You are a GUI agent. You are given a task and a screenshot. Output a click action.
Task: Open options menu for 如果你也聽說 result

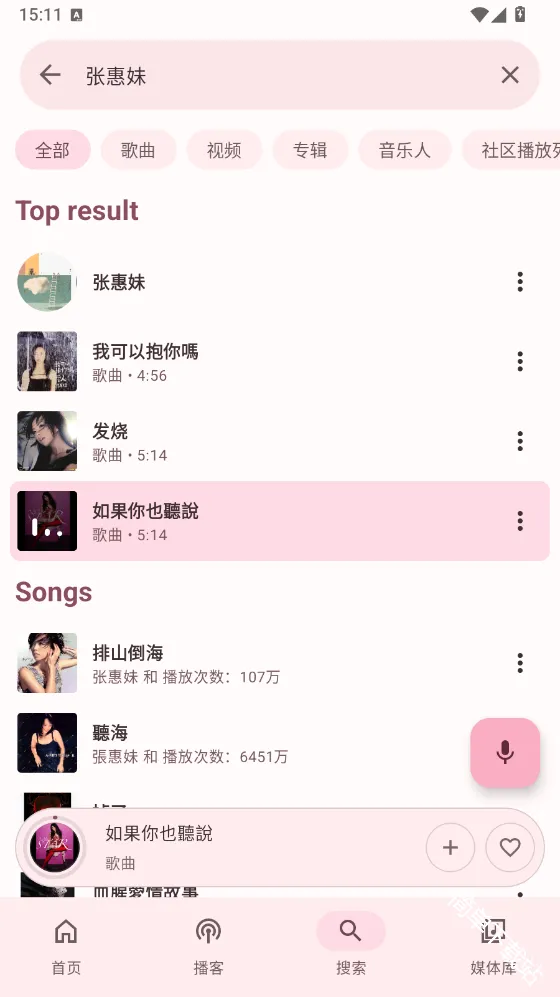click(520, 521)
